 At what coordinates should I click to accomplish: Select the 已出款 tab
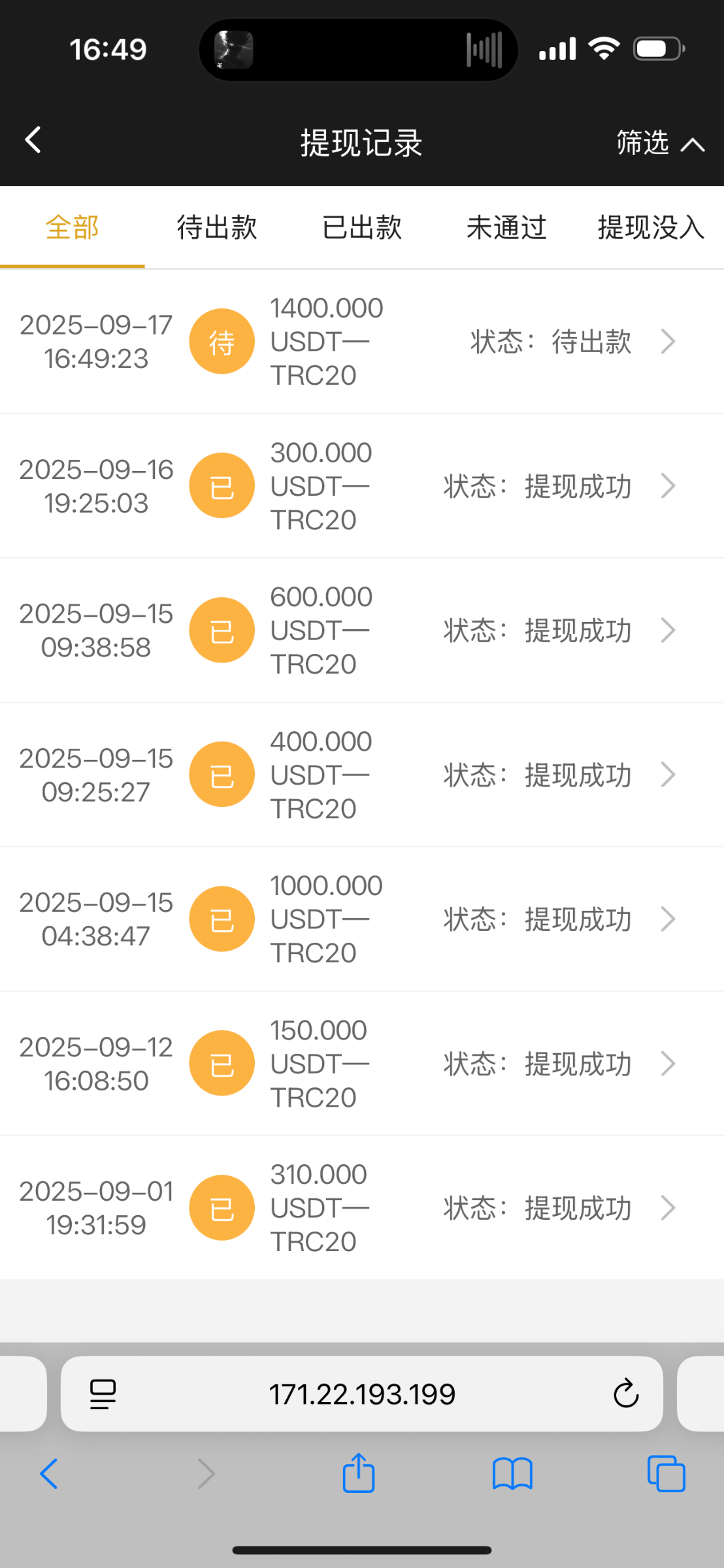tap(362, 228)
